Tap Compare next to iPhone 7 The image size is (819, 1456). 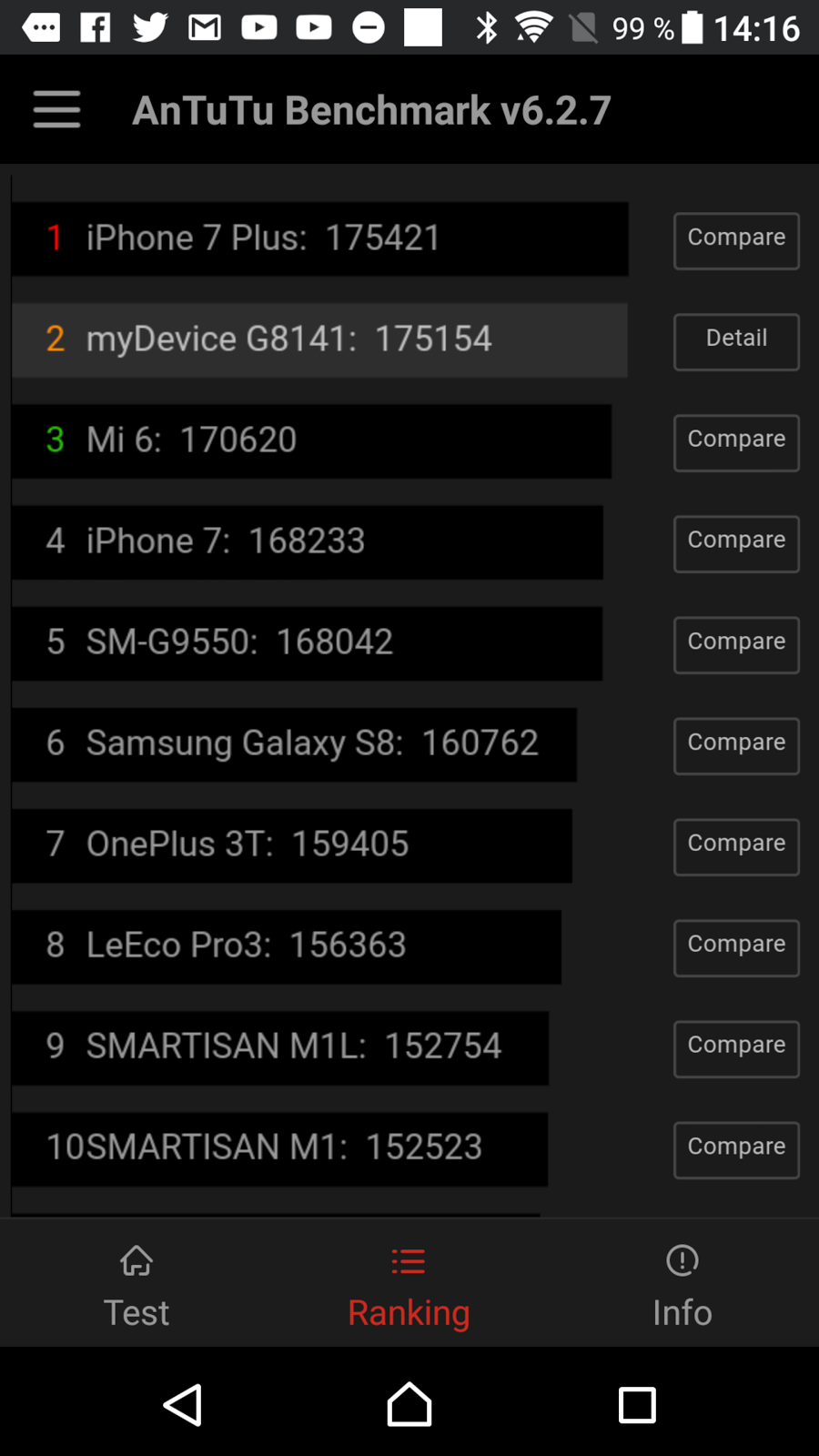point(736,544)
